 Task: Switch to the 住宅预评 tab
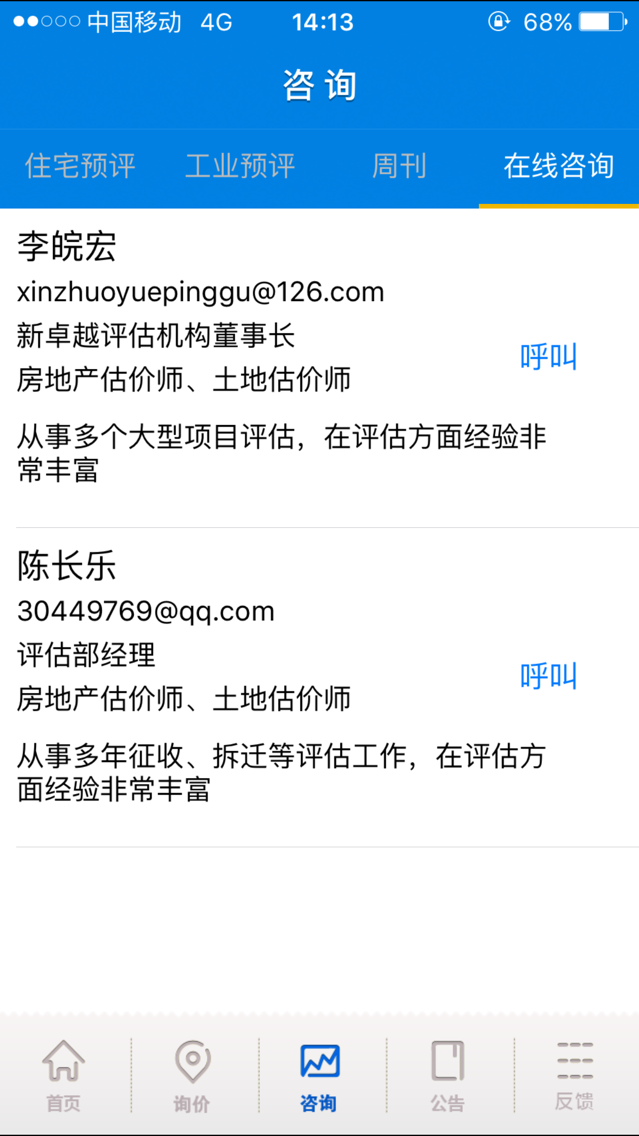pyautogui.click(x=80, y=167)
